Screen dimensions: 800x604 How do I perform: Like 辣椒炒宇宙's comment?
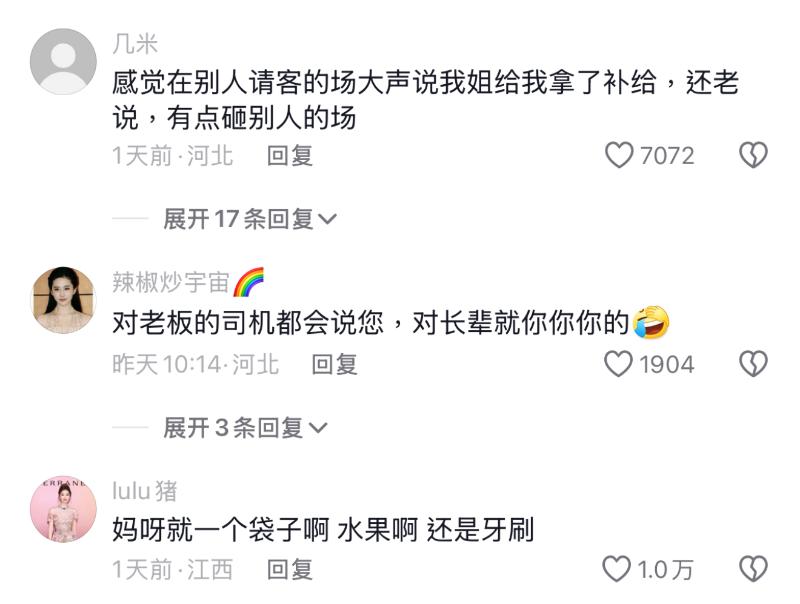(620, 364)
